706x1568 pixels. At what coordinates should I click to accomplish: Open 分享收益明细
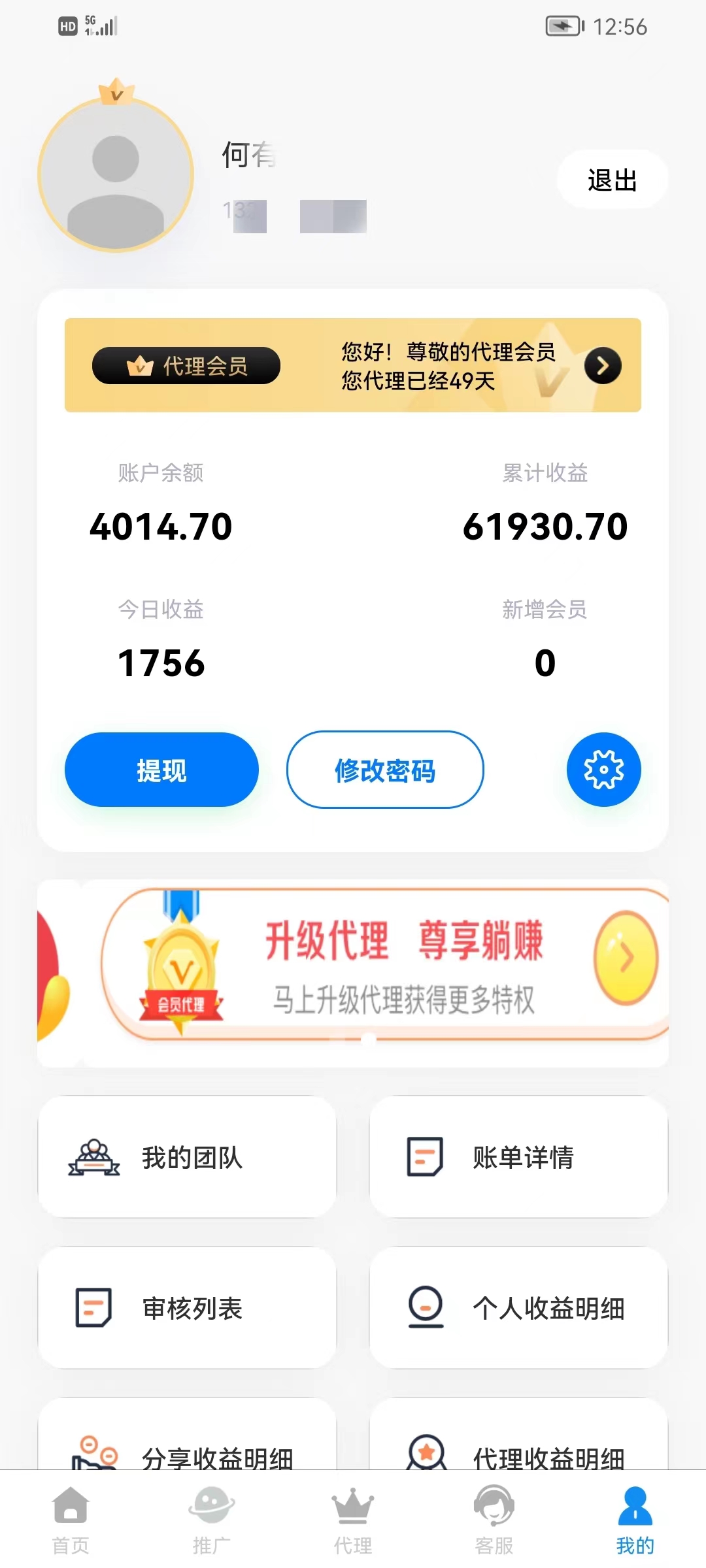tap(188, 1452)
